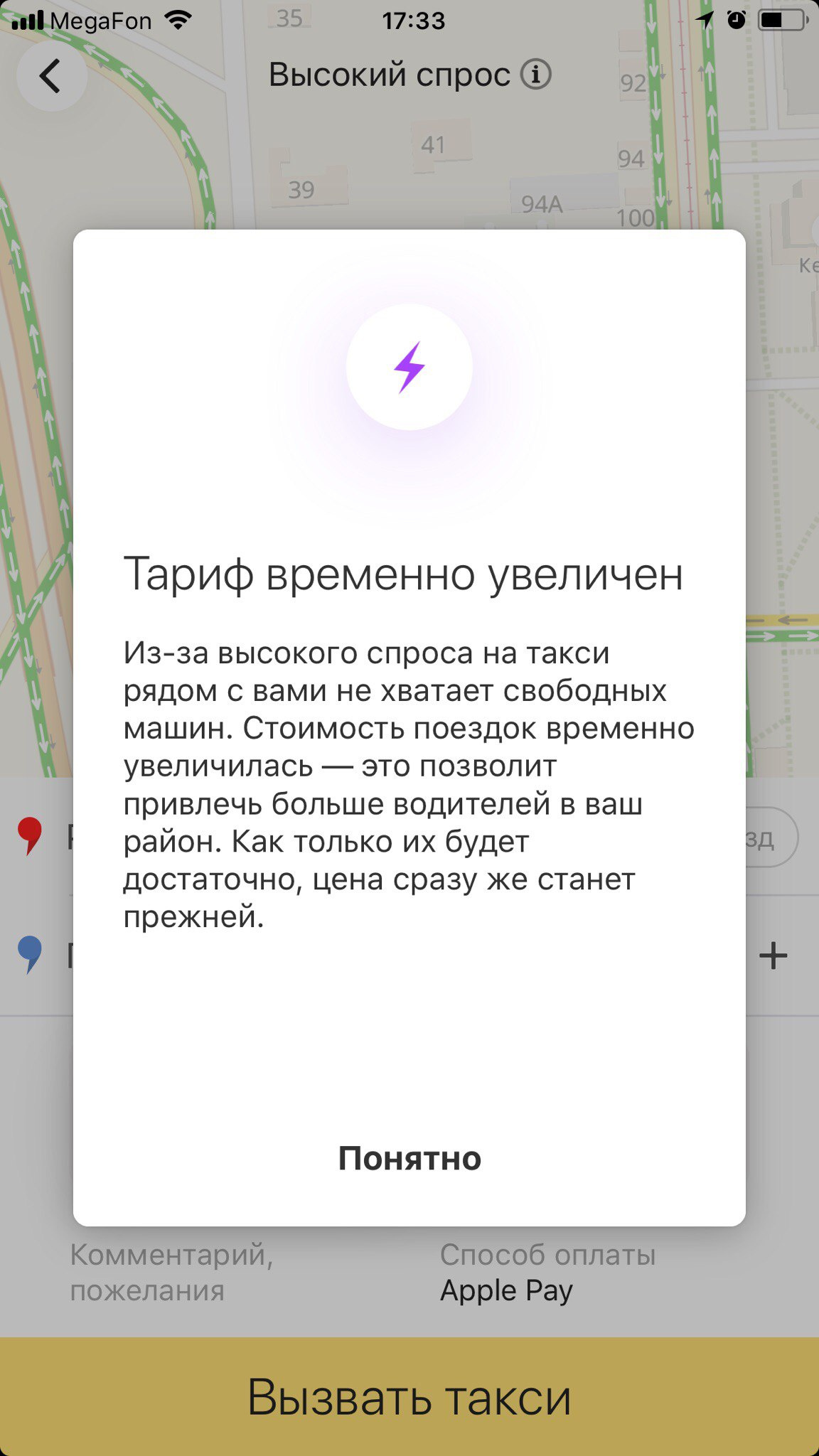This screenshot has width=819, height=1456.
Task: Open Комментарий, пожелания field
Action: click(172, 1273)
